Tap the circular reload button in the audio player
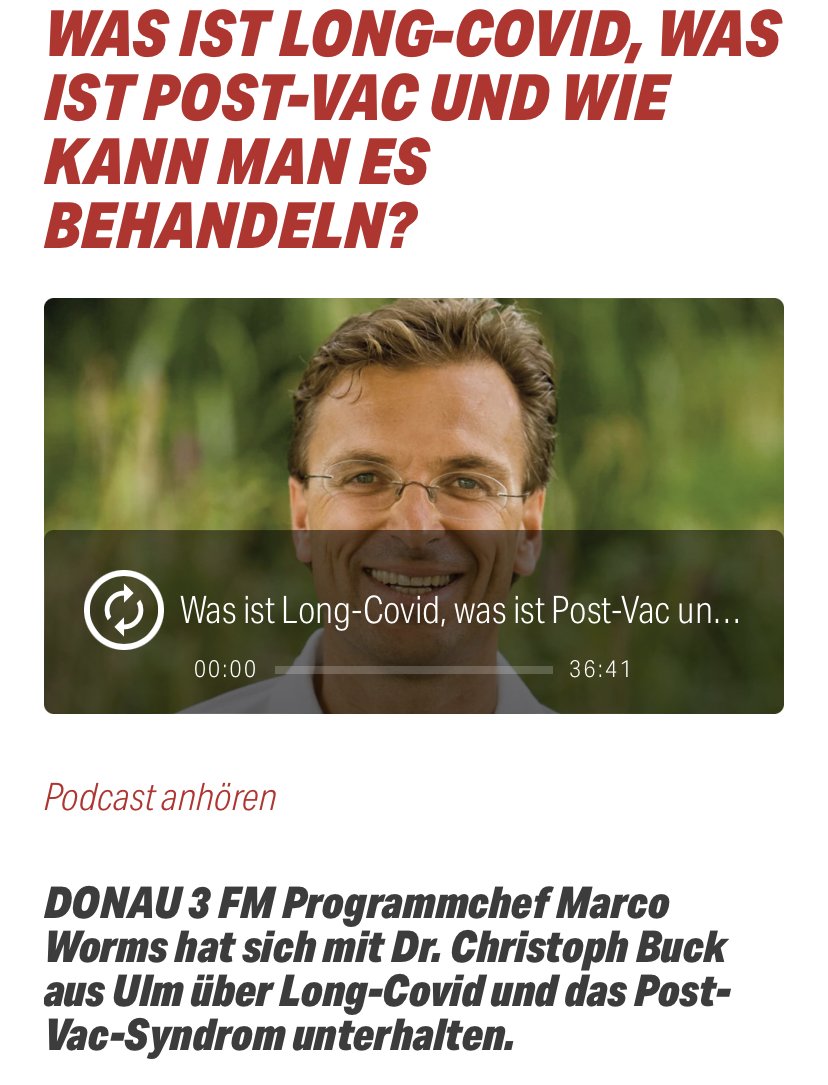Screen dimensions: 828x1085 (x=123, y=611)
